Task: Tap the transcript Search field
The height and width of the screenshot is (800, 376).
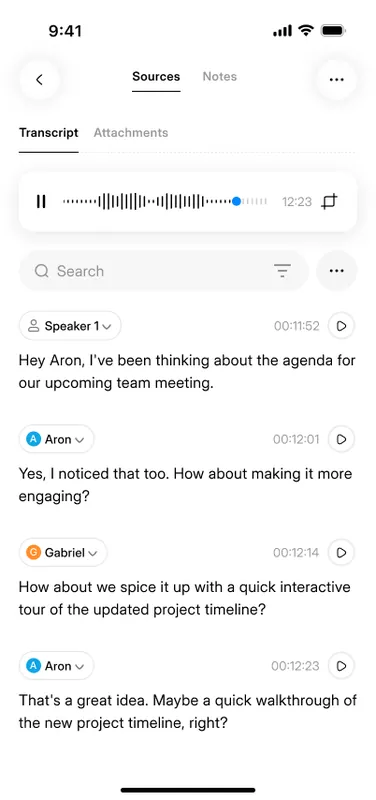Action: (164, 271)
